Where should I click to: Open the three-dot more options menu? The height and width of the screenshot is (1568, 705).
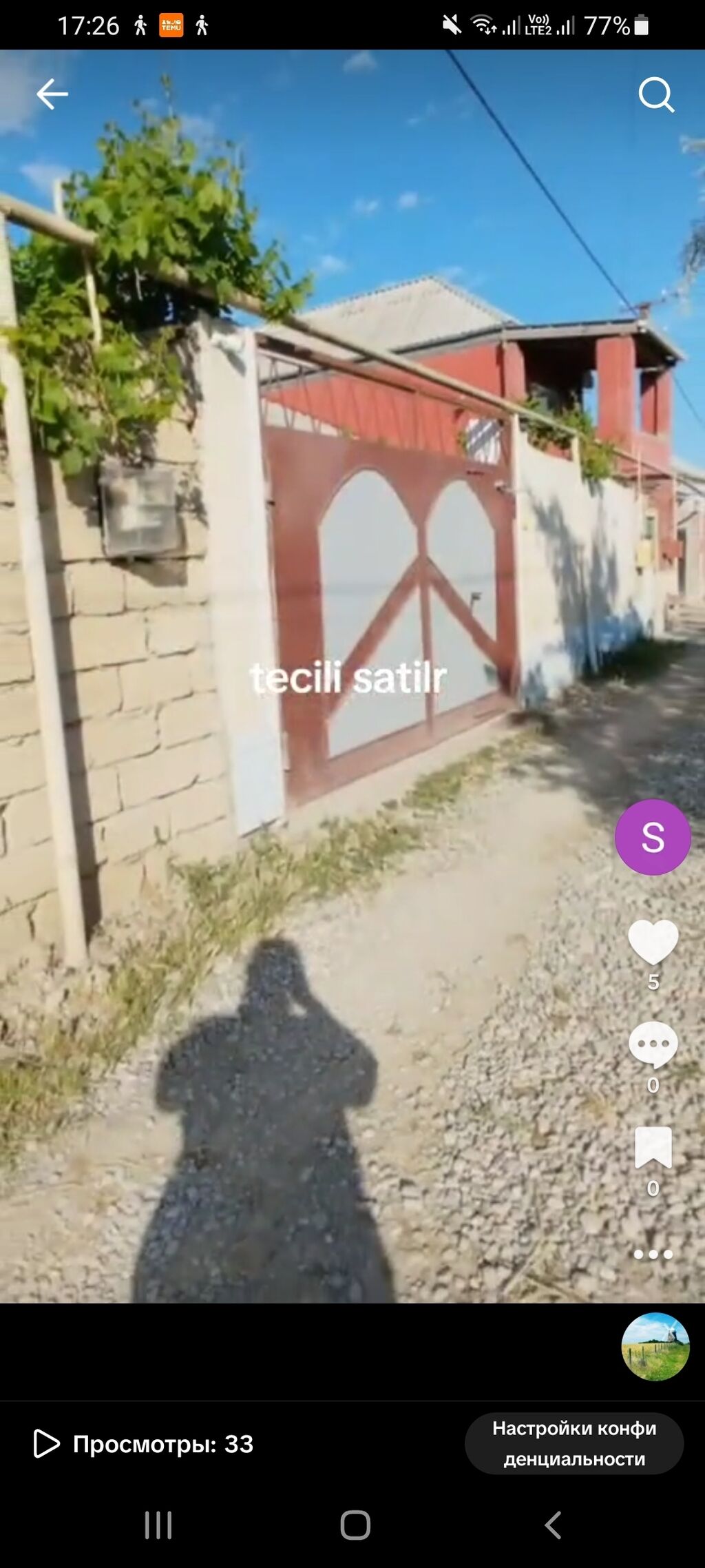pyautogui.click(x=653, y=1254)
